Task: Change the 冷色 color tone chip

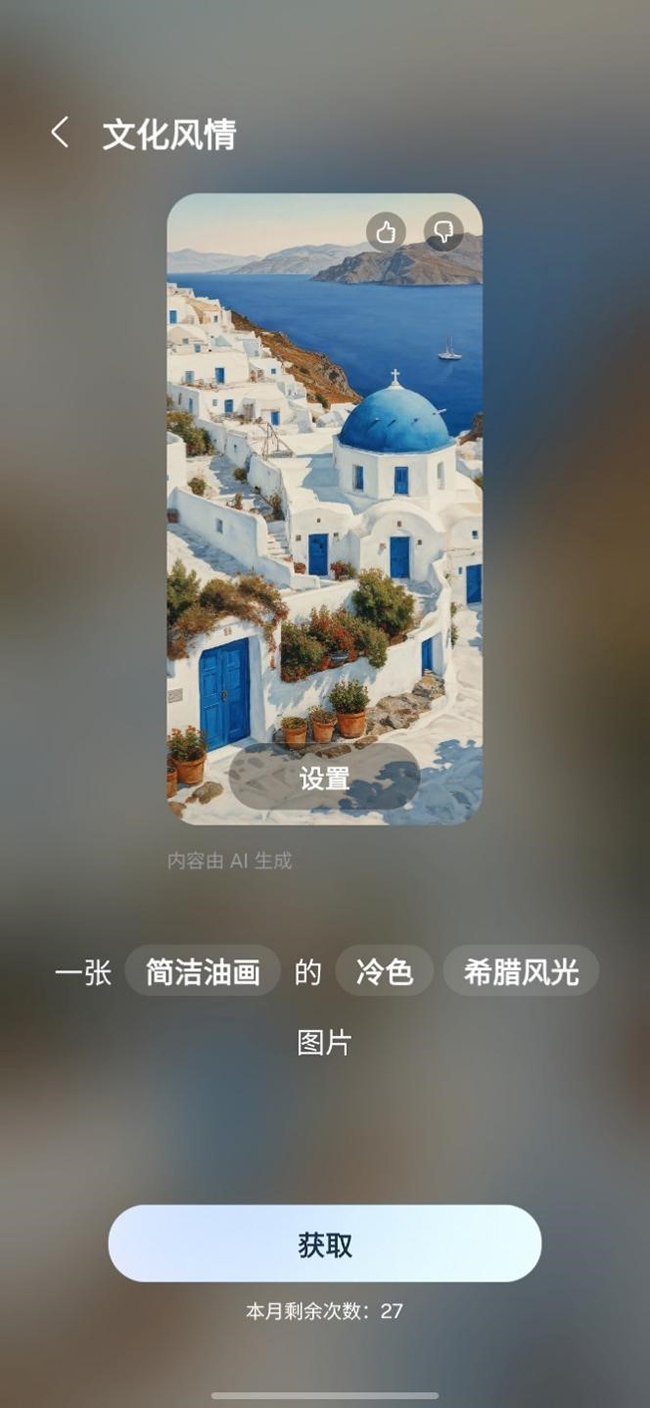Action: 384,971
